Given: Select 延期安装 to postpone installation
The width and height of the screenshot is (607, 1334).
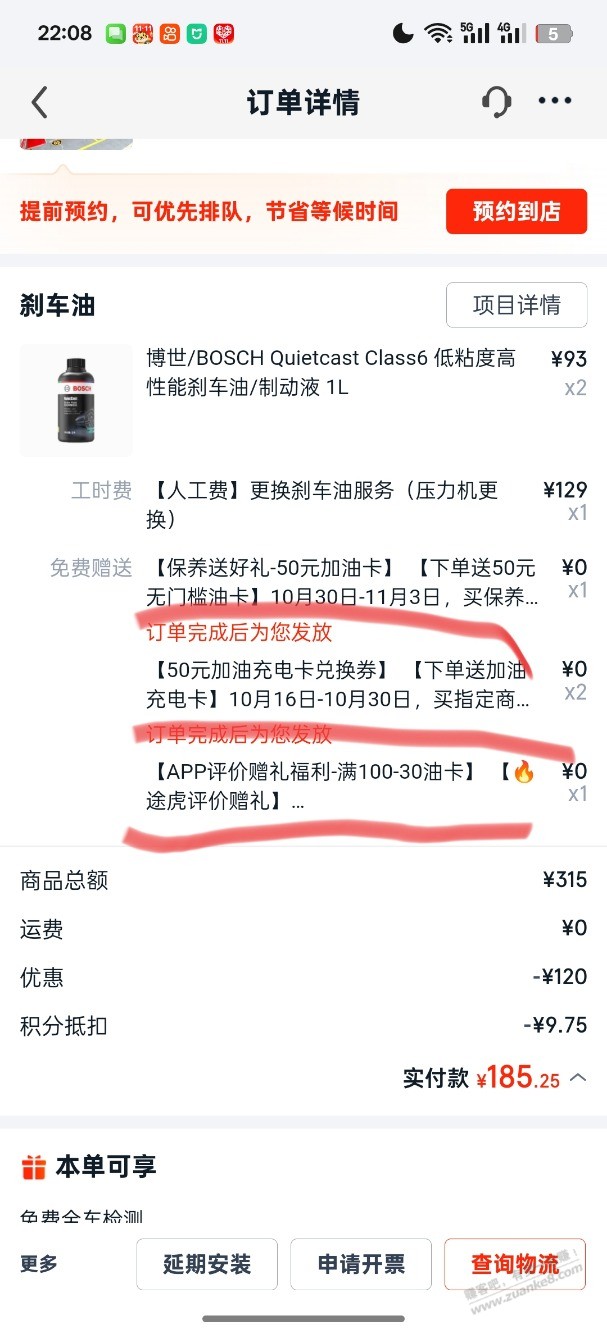Looking at the screenshot, I should pyautogui.click(x=207, y=1264).
